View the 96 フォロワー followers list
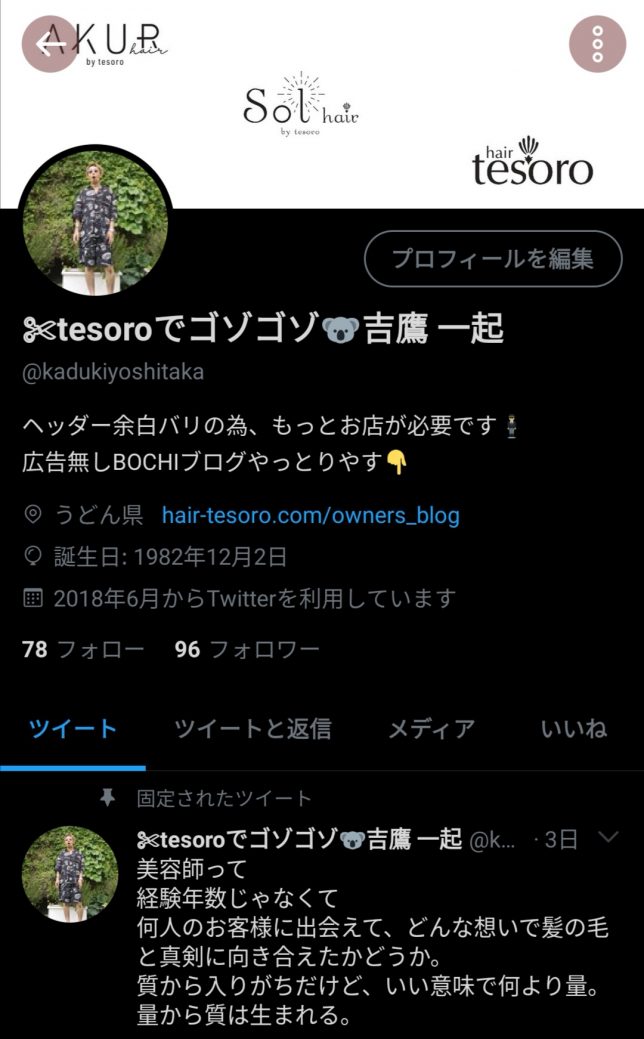 point(247,650)
